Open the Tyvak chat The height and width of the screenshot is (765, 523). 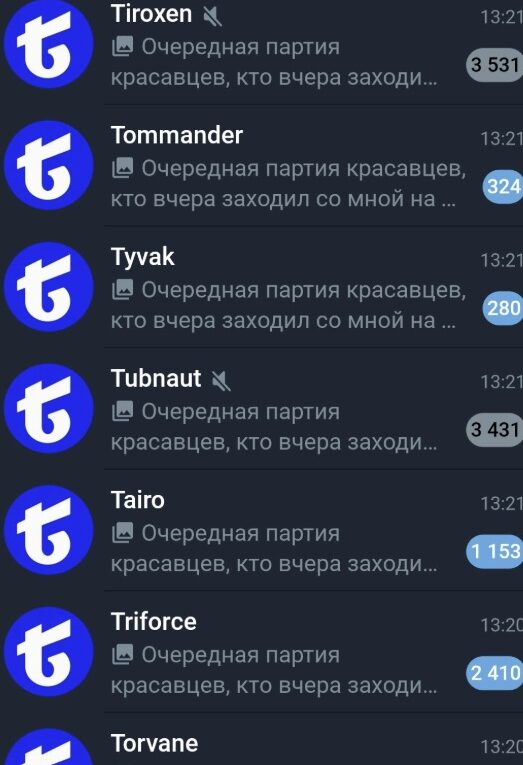[x=262, y=287]
